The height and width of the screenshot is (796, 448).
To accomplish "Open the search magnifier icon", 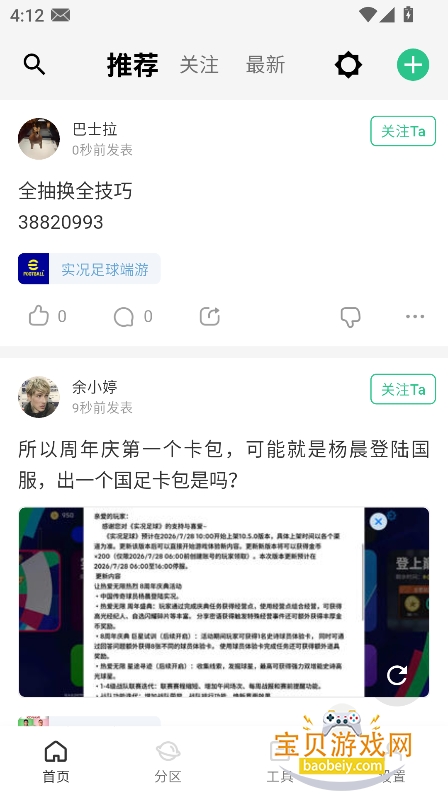I will pos(35,65).
